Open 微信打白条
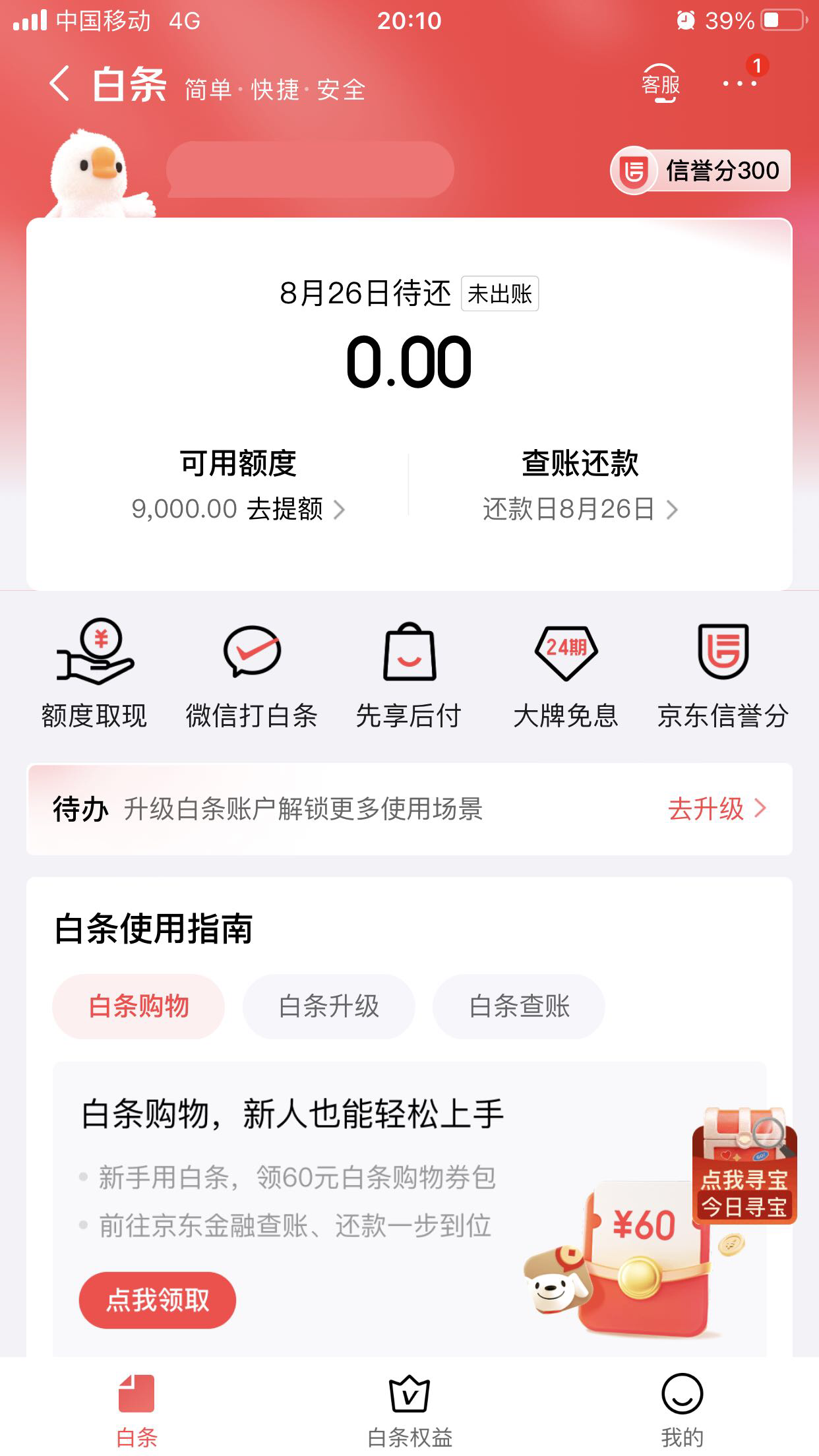Viewport: 819px width, 1456px height. 252,673
